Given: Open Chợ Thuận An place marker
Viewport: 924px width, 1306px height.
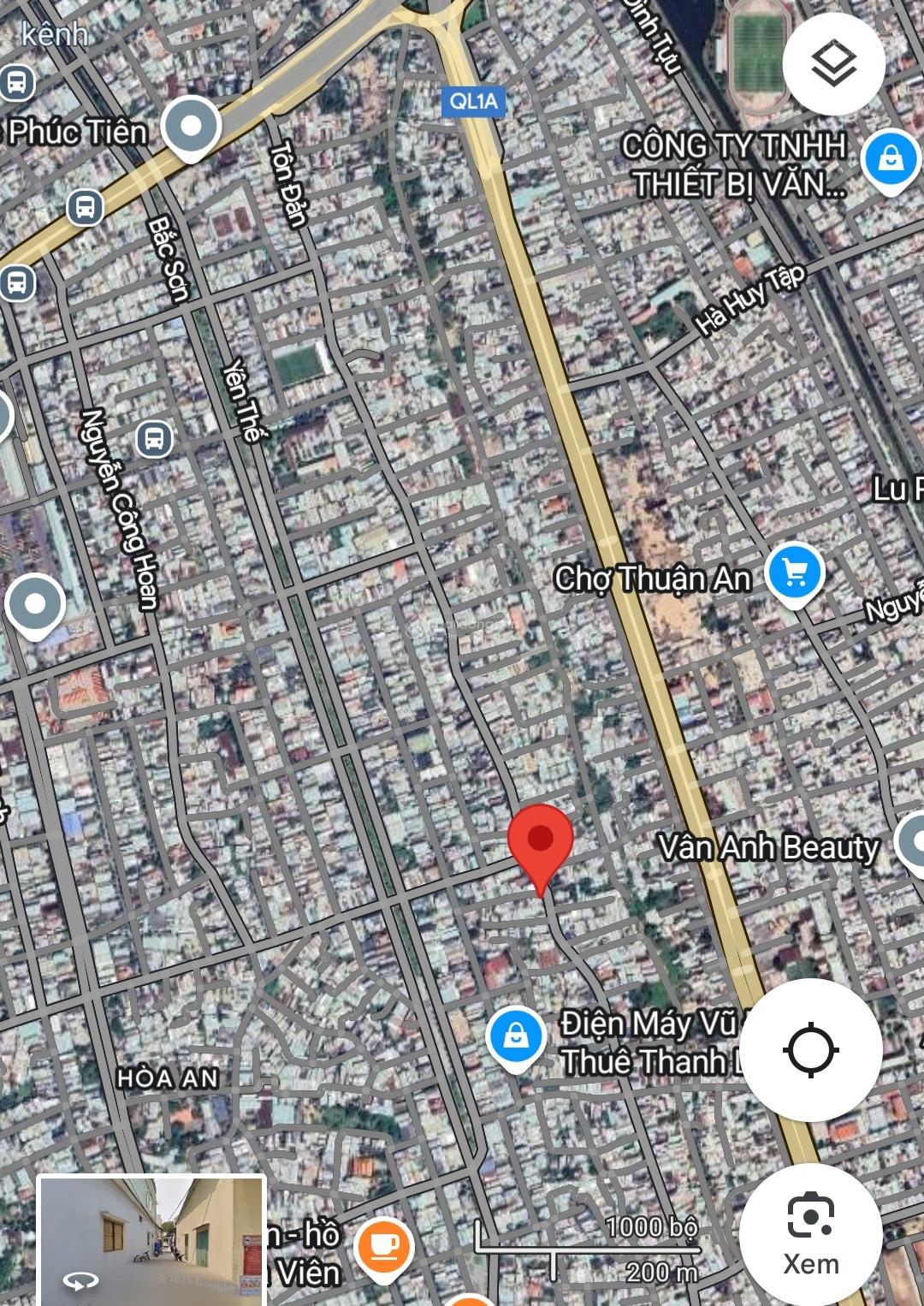Looking at the screenshot, I should click(794, 574).
